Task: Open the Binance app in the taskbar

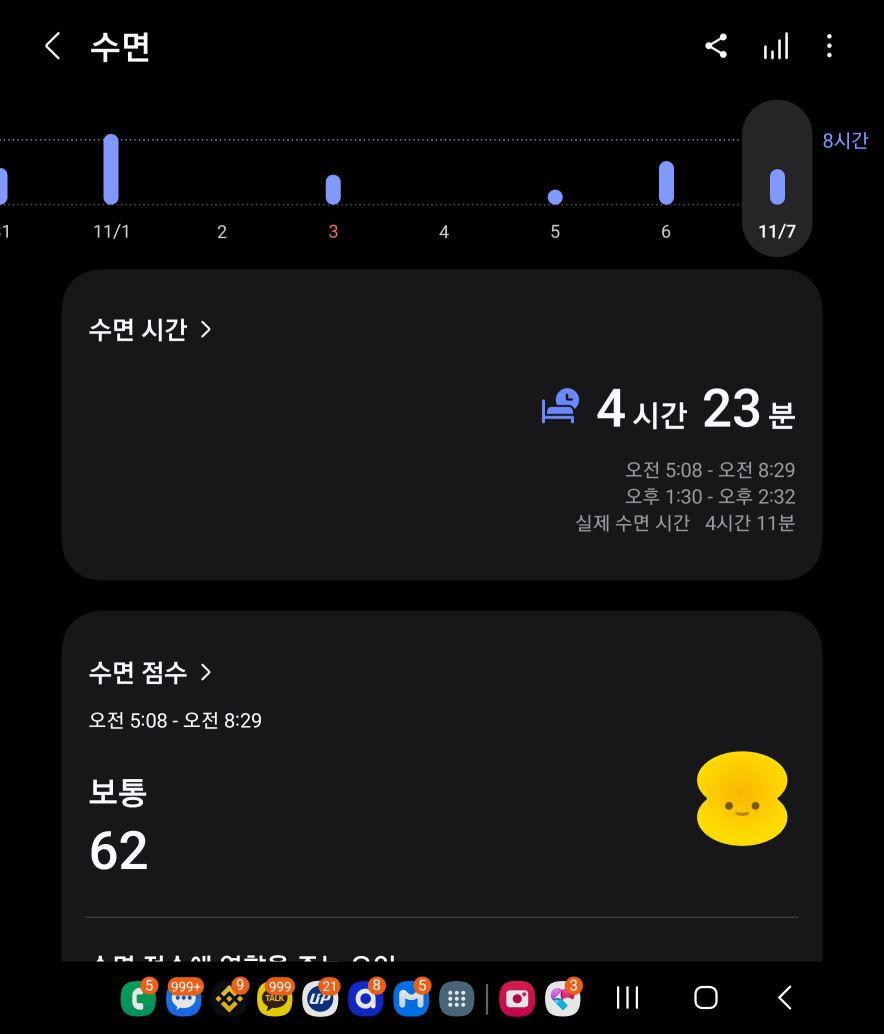Action: (x=229, y=998)
